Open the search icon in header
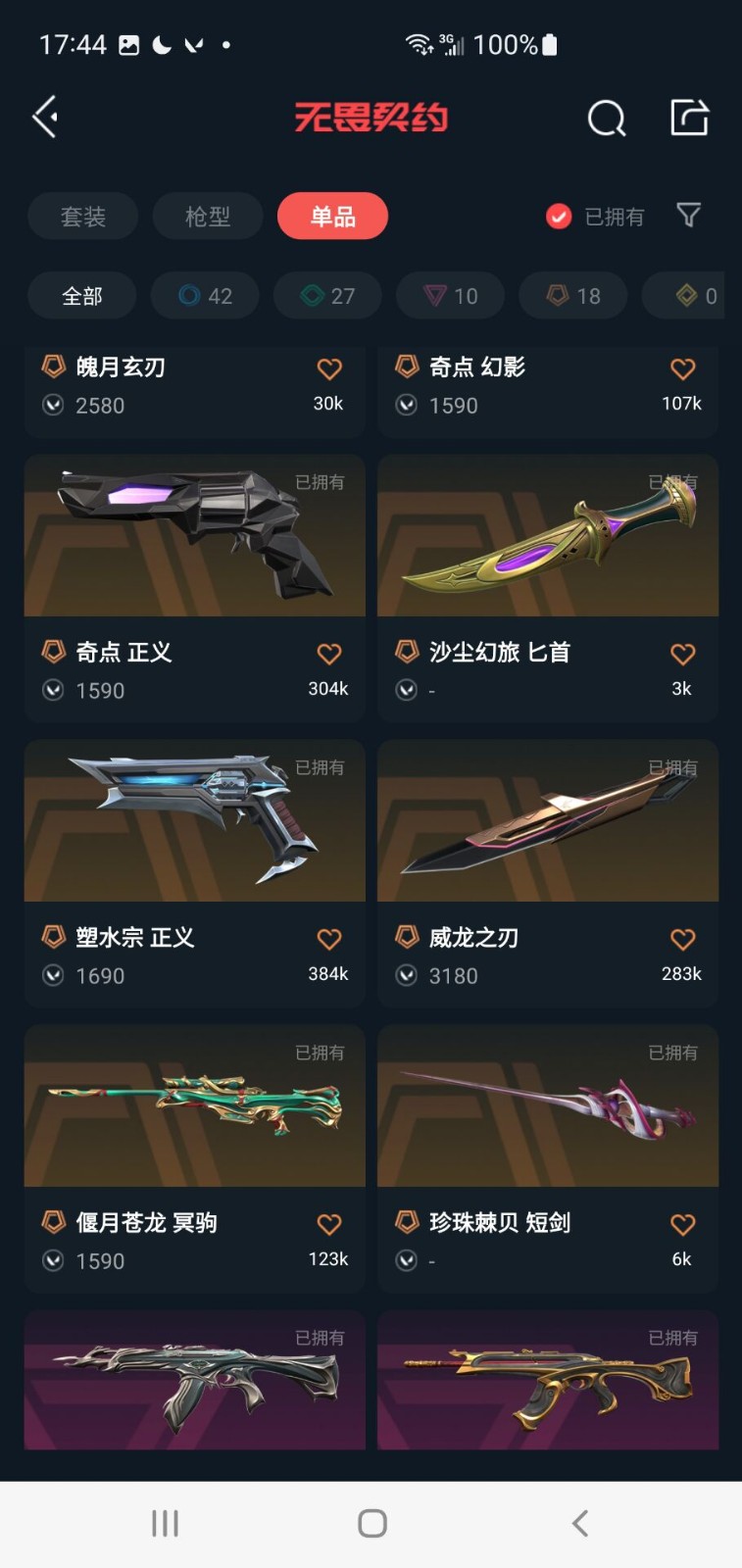 [606, 119]
